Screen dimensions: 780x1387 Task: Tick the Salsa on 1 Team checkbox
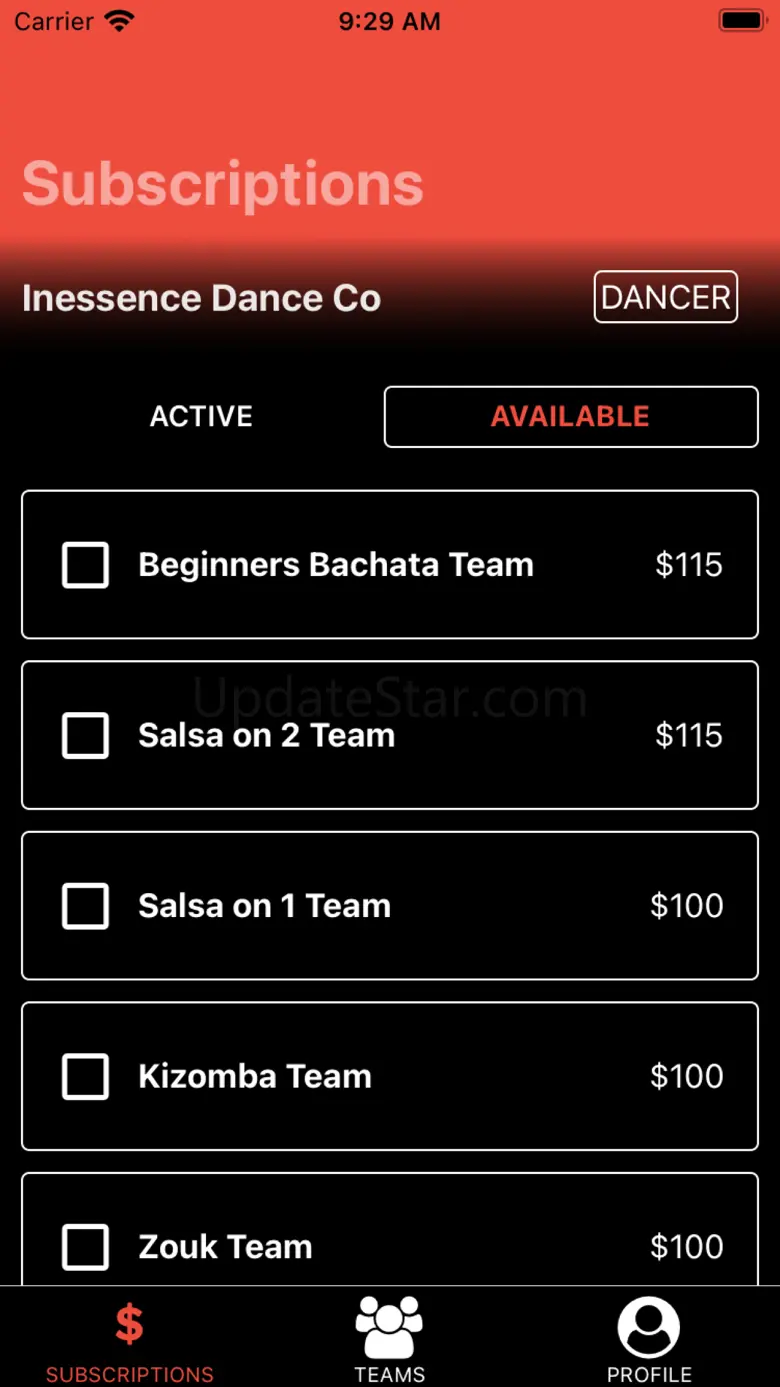click(86, 906)
